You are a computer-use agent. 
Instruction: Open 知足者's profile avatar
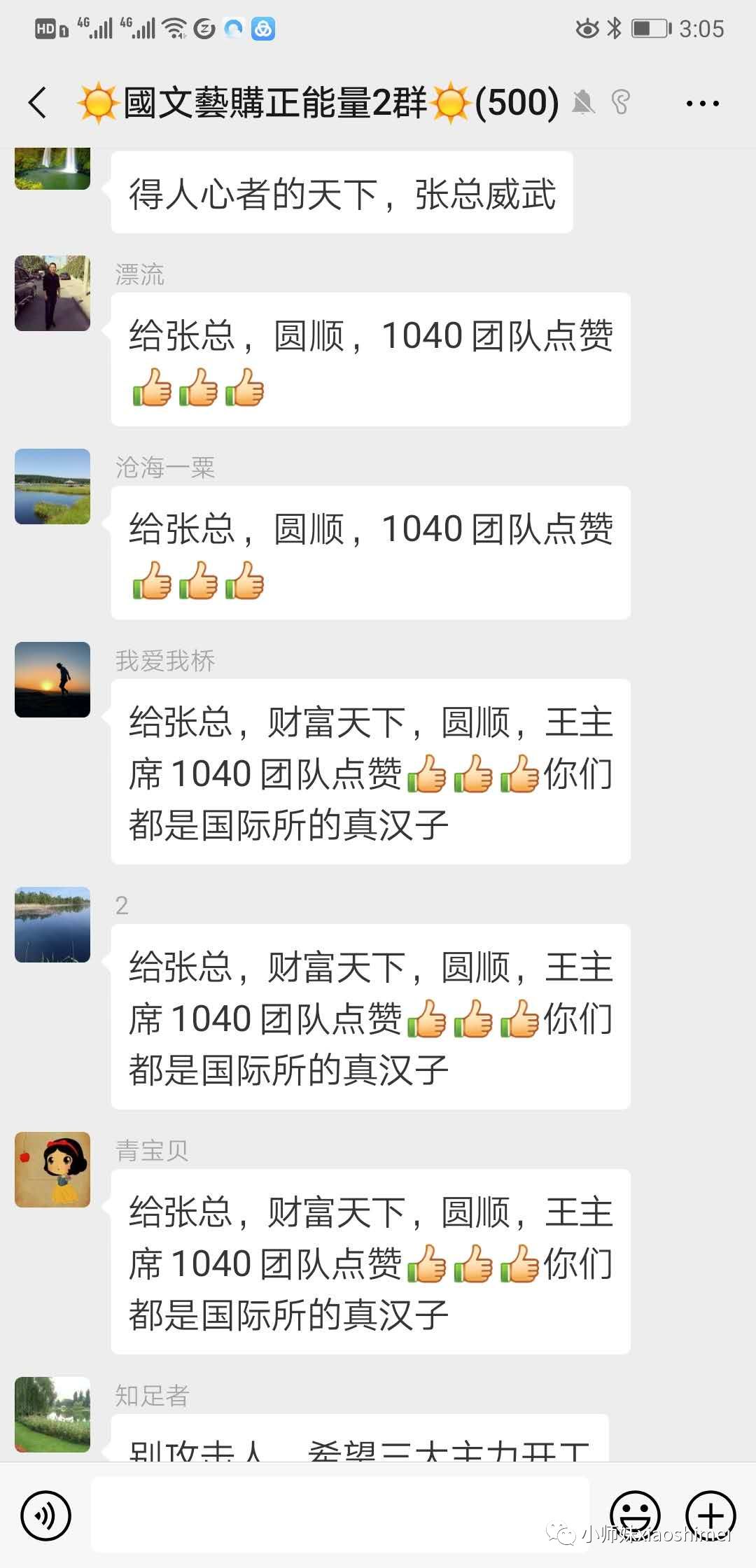[52, 1415]
